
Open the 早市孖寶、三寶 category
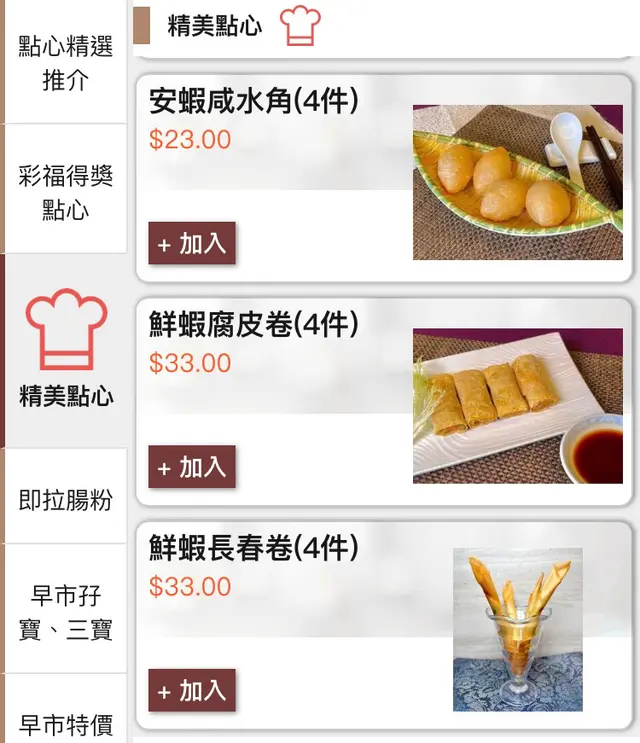click(x=66, y=613)
